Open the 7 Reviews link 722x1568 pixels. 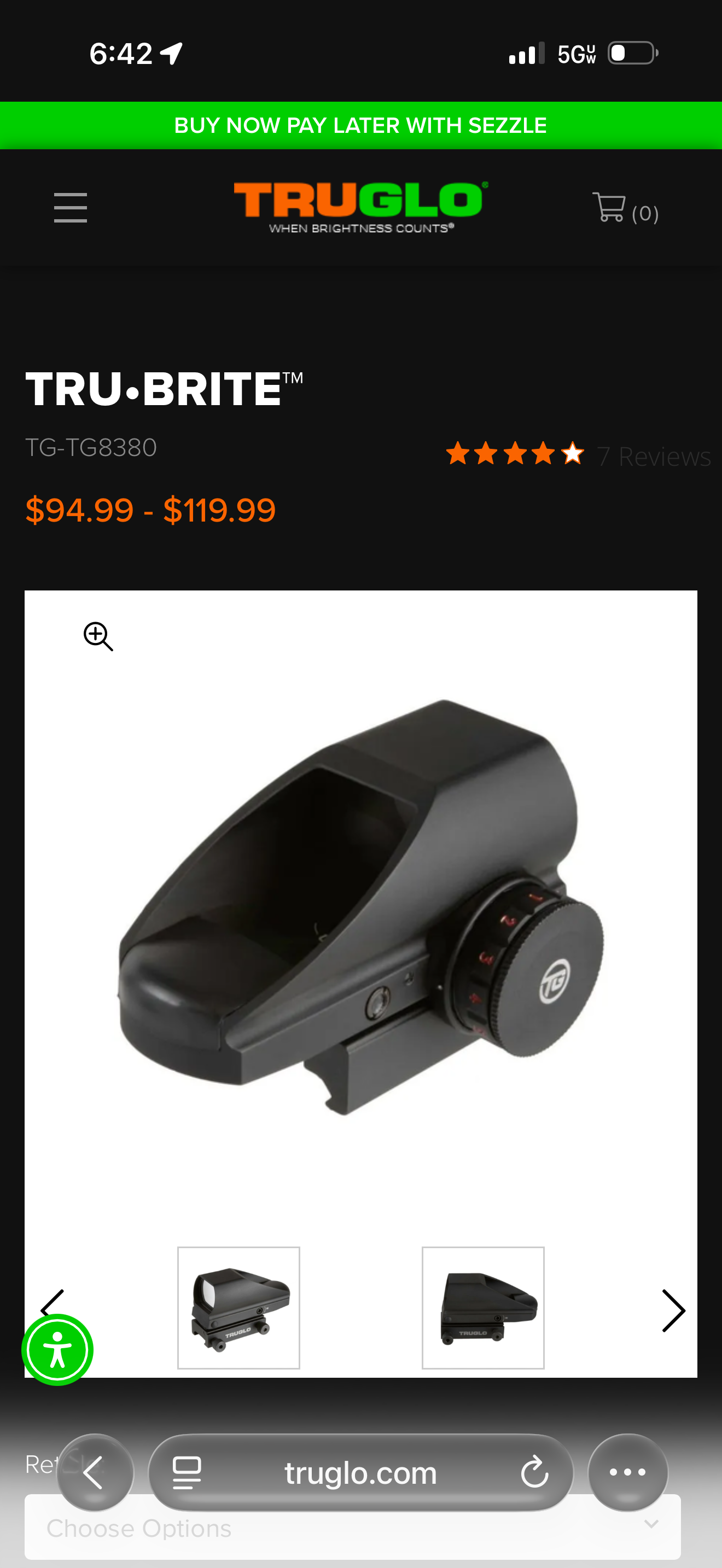[x=653, y=456]
